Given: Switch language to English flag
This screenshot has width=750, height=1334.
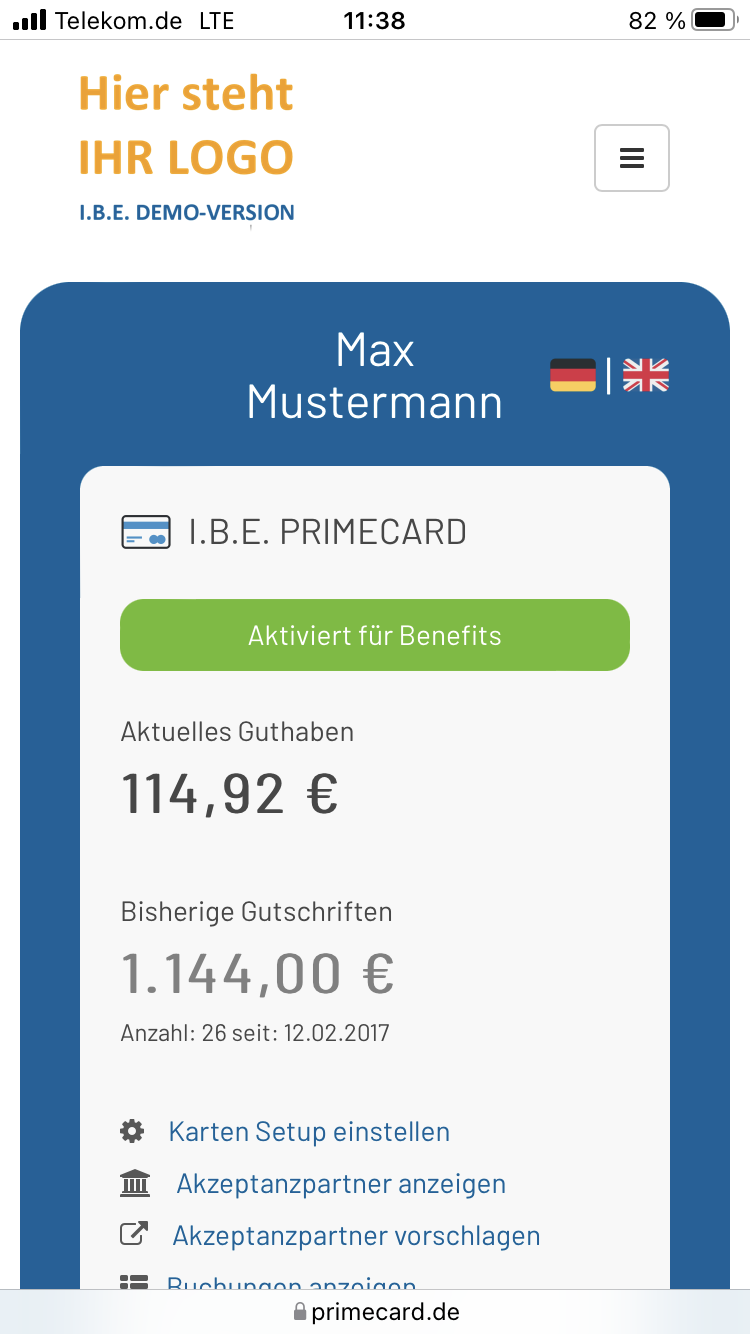Looking at the screenshot, I should pos(646,375).
